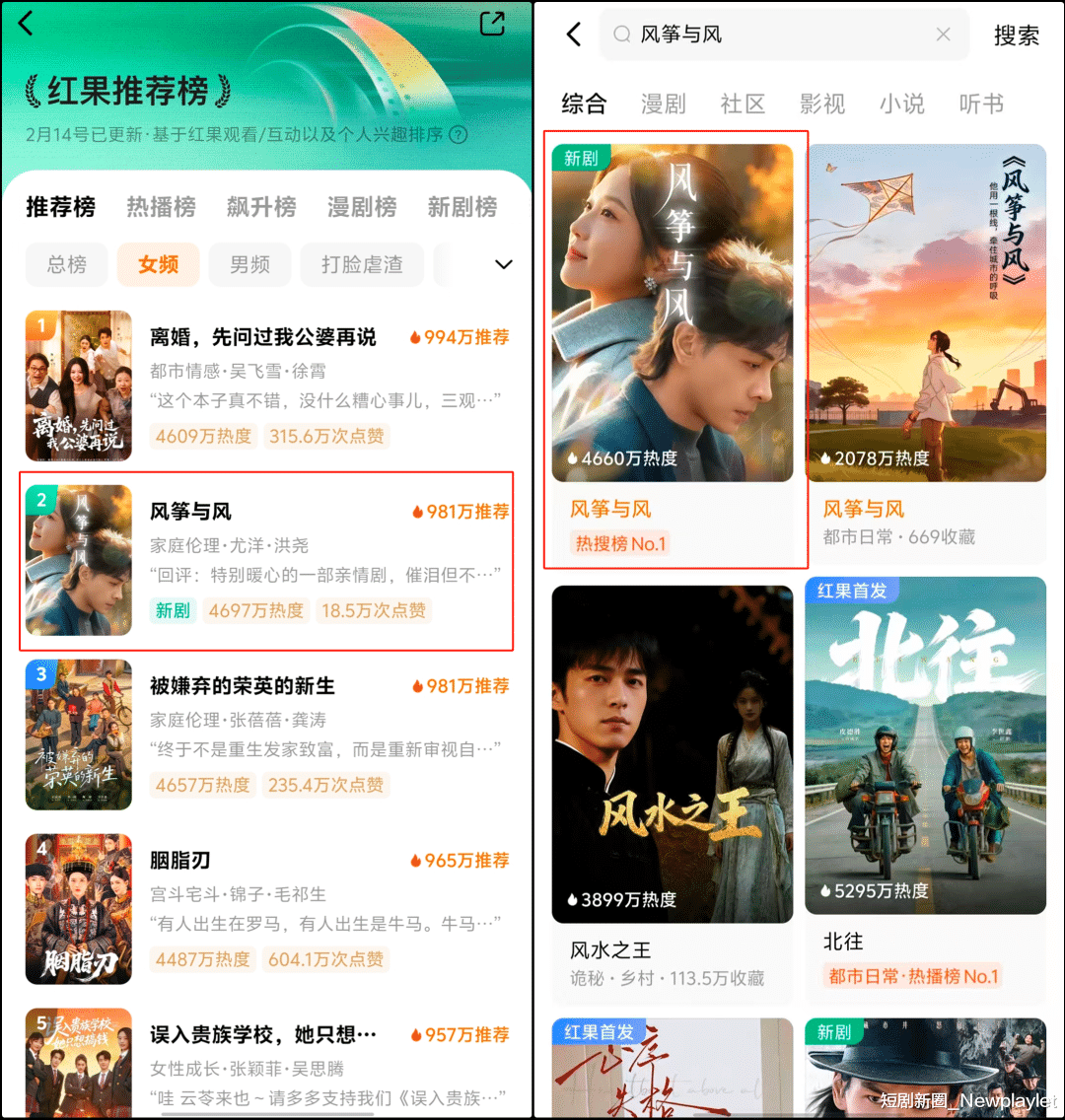View the 小说 search results tab
Image resolution: width=1065 pixels, height=1120 pixels.
click(901, 104)
